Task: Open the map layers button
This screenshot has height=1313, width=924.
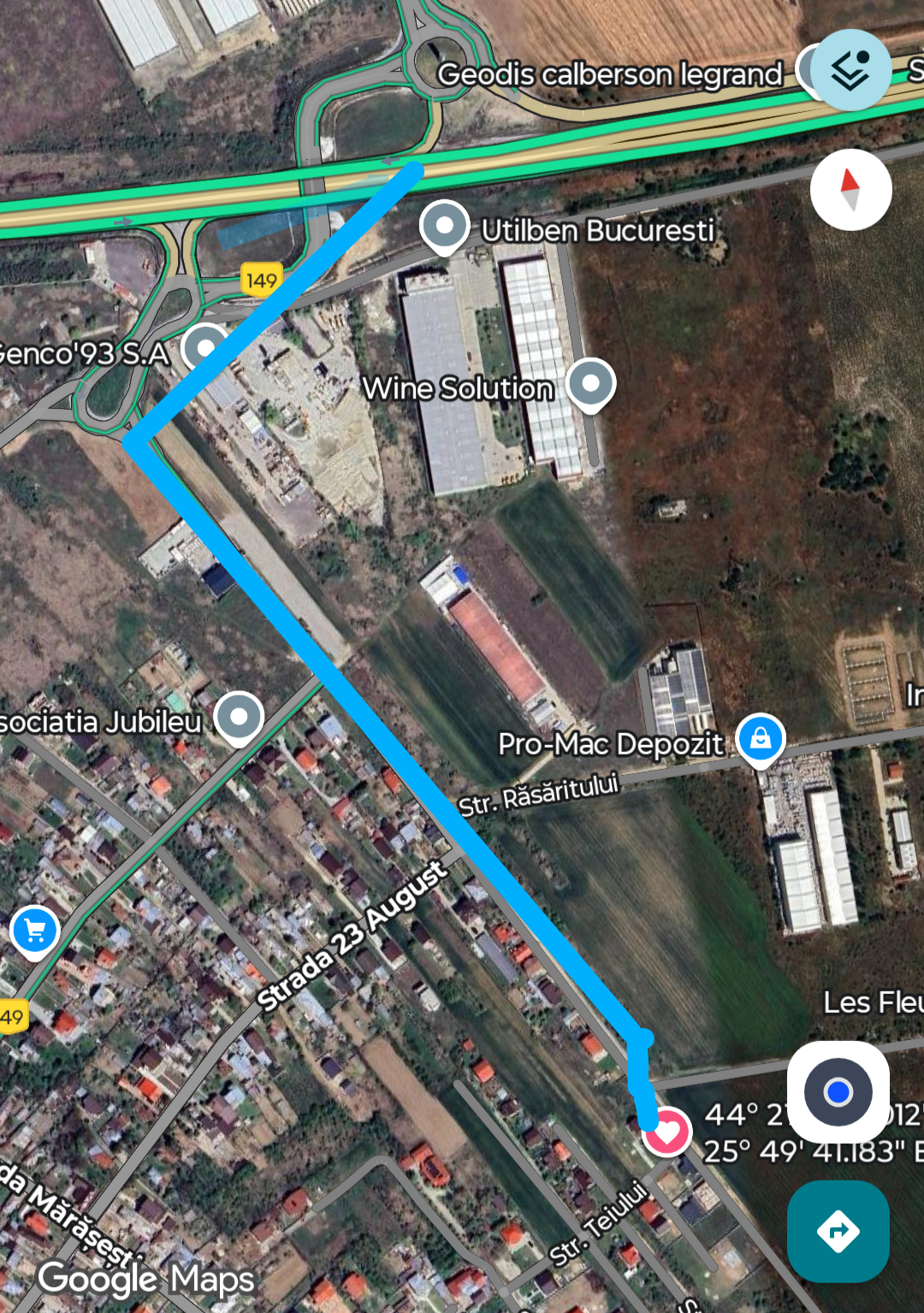Action: [850, 70]
